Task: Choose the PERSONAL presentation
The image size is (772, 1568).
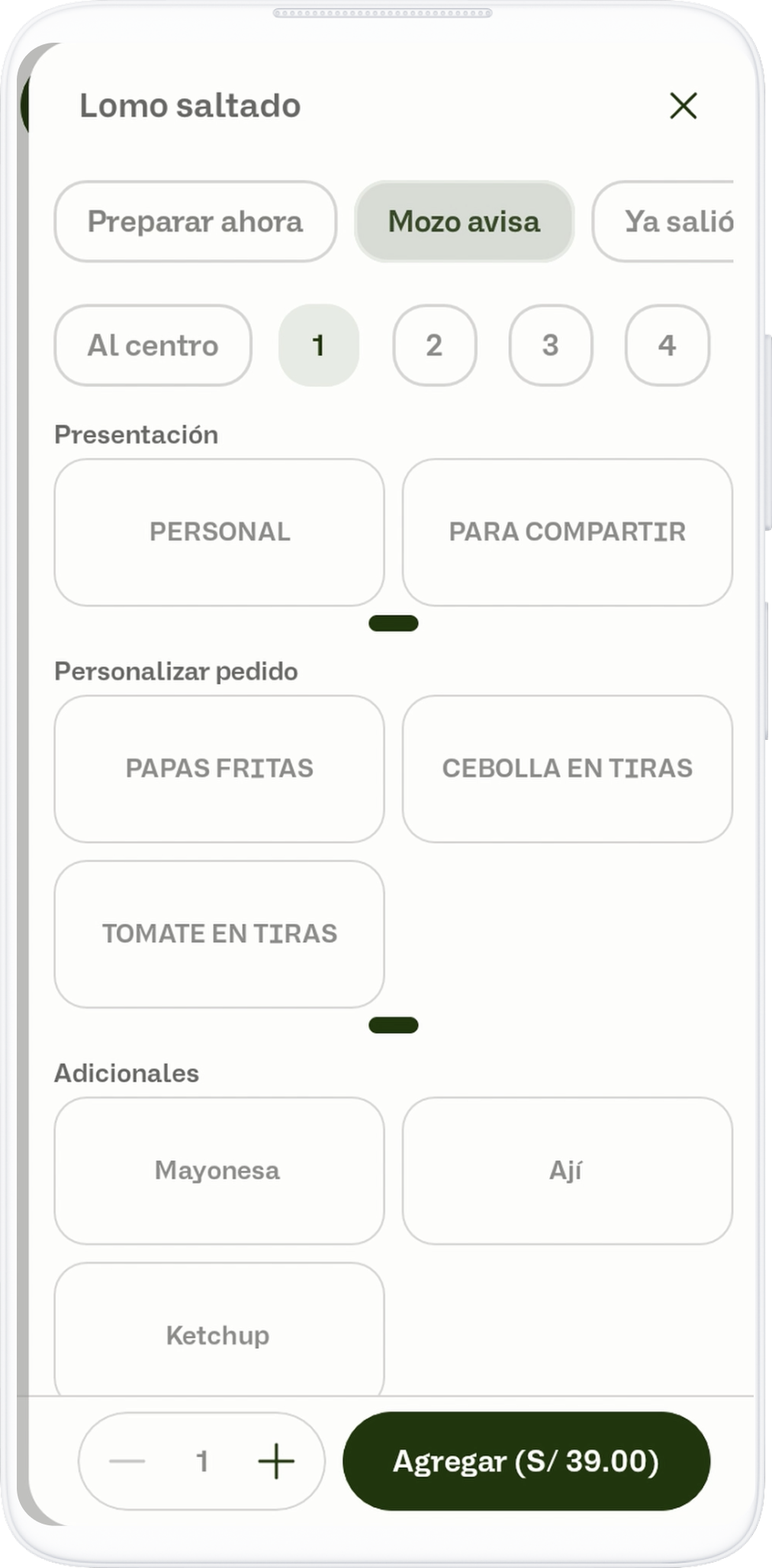Action: point(219,532)
